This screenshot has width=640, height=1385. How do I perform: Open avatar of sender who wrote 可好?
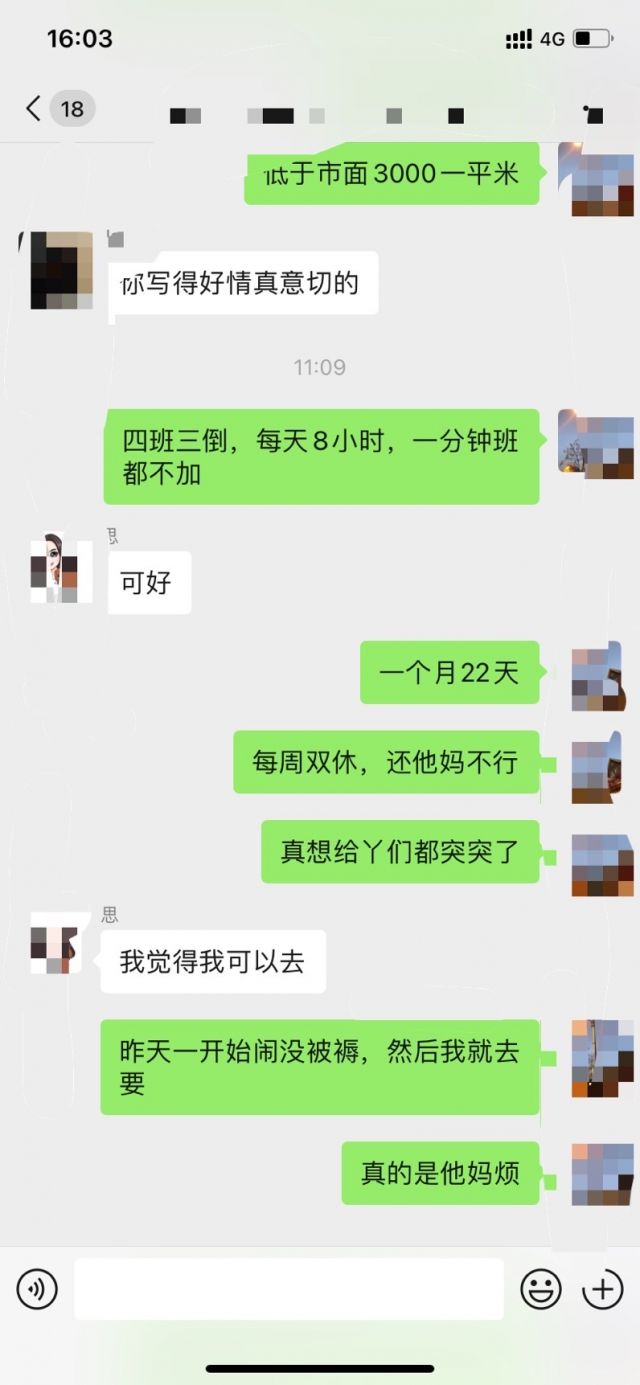61,570
